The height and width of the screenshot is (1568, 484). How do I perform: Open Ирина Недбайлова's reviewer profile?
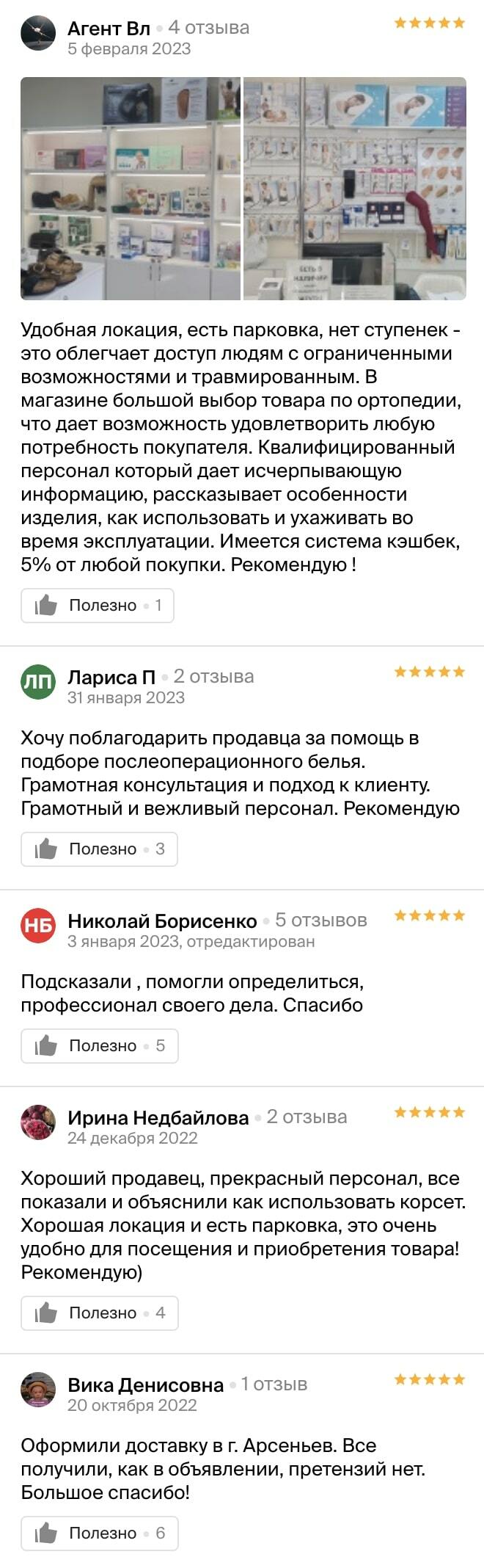click(x=158, y=1118)
